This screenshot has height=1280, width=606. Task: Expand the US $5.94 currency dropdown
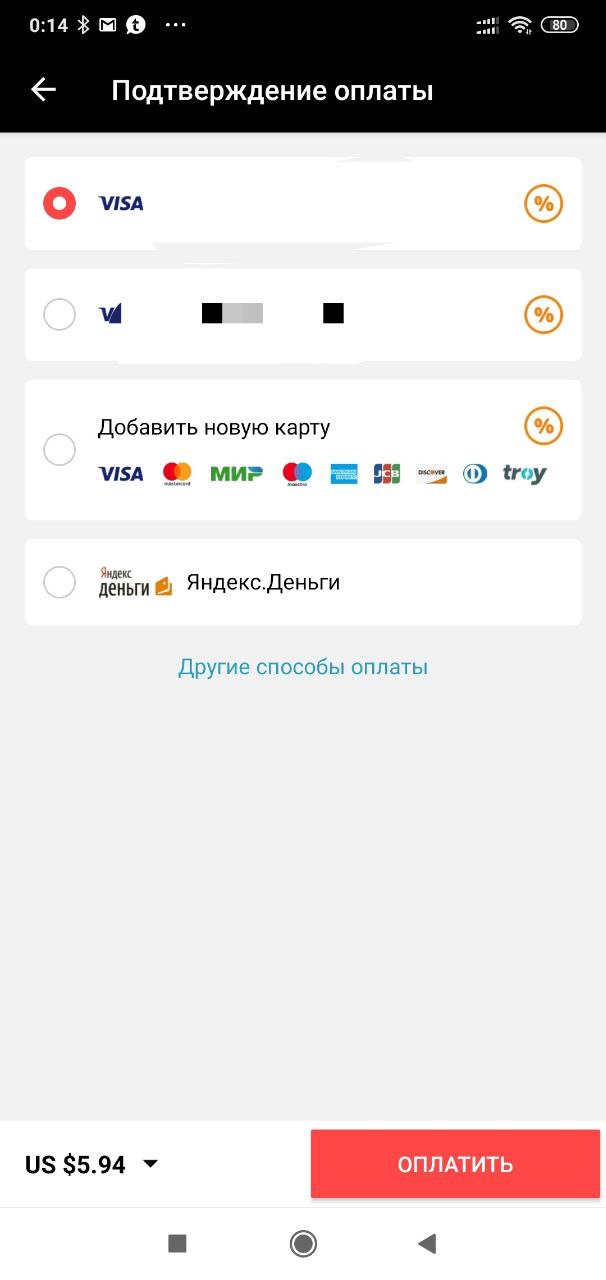point(92,1164)
